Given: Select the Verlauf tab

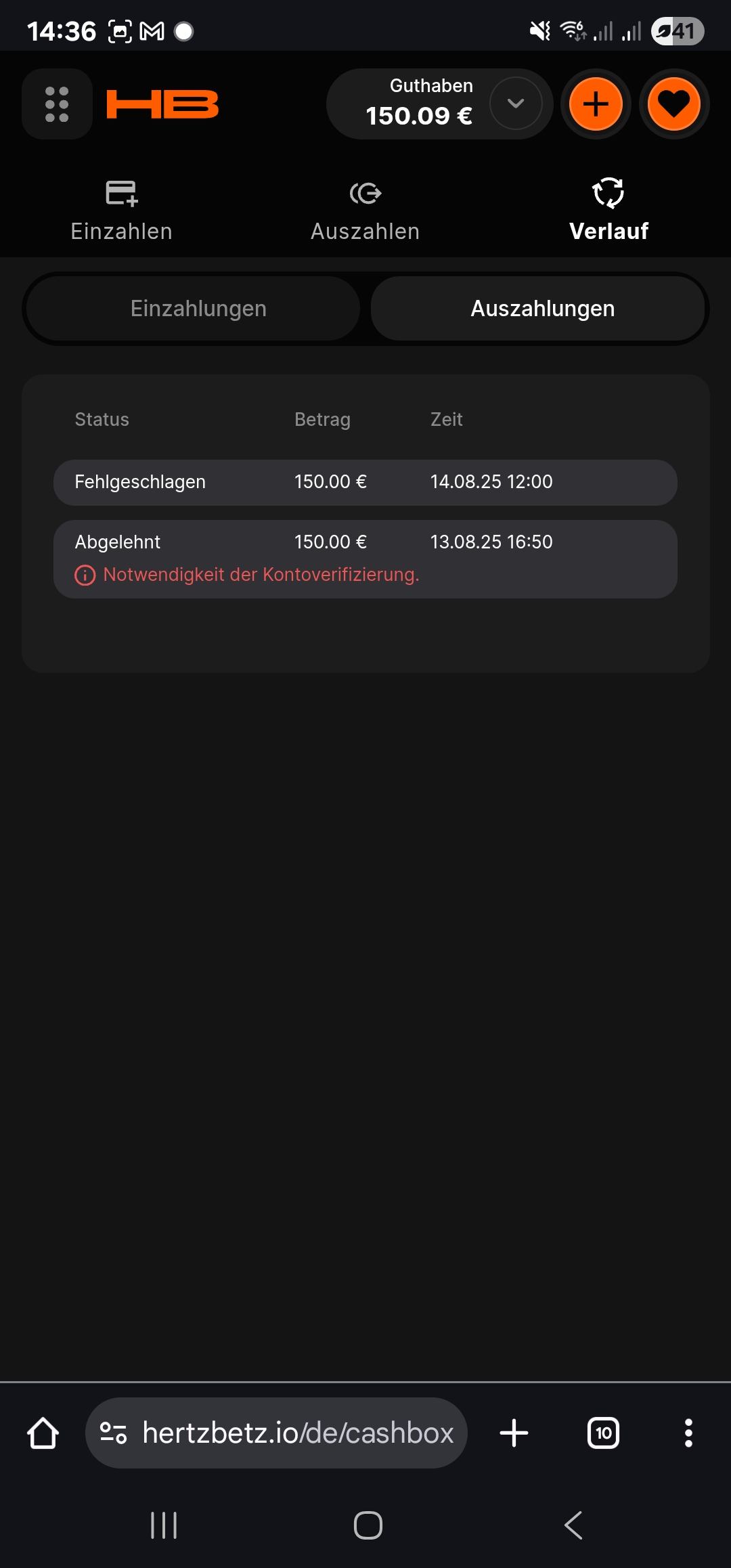Looking at the screenshot, I should click(608, 211).
